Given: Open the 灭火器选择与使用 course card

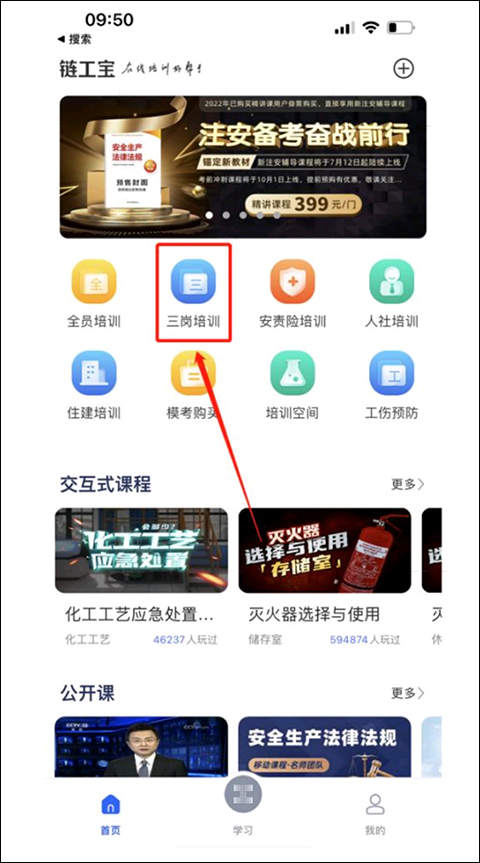Looking at the screenshot, I should 325,577.
